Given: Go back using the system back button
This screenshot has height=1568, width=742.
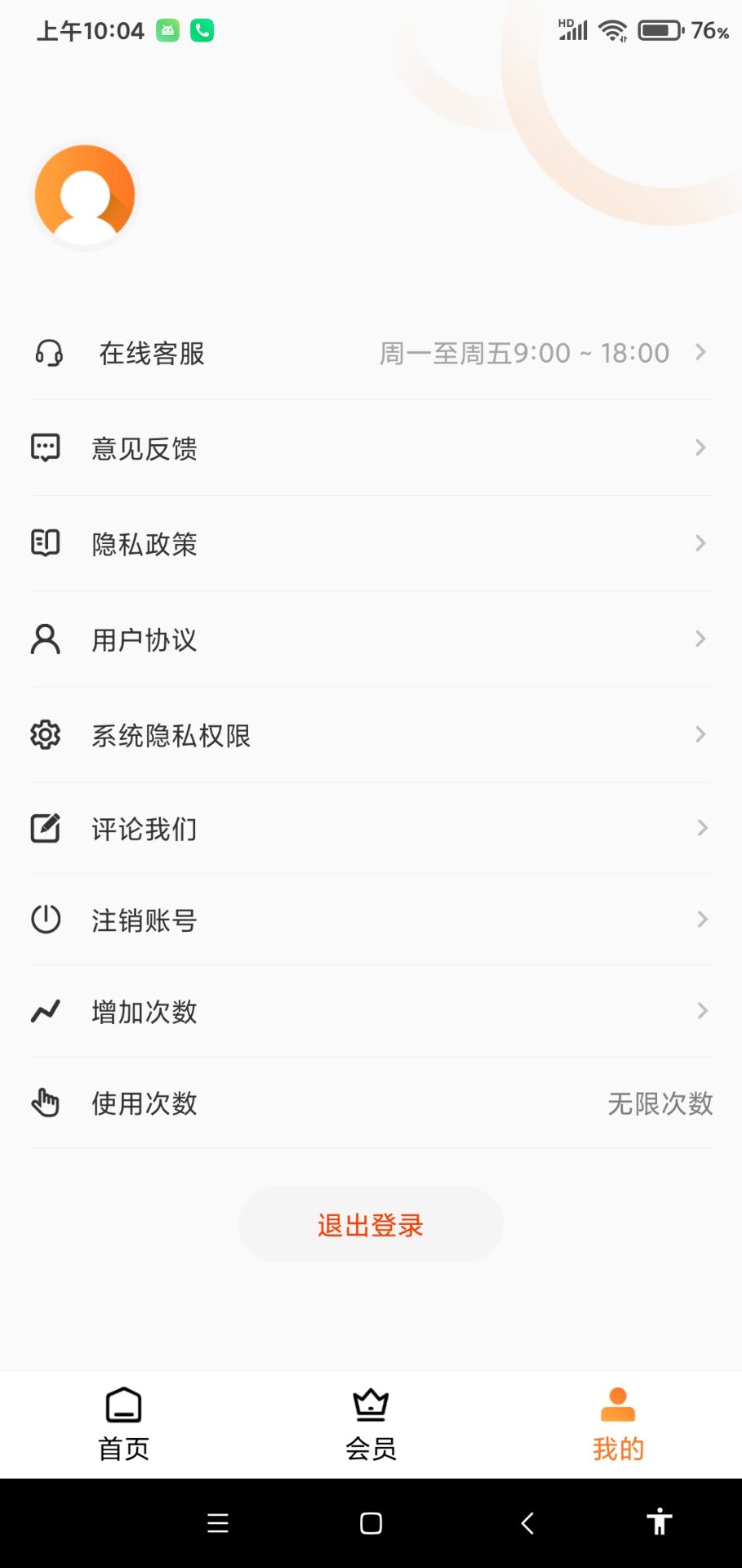Looking at the screenshot, I should point(527,1523).
